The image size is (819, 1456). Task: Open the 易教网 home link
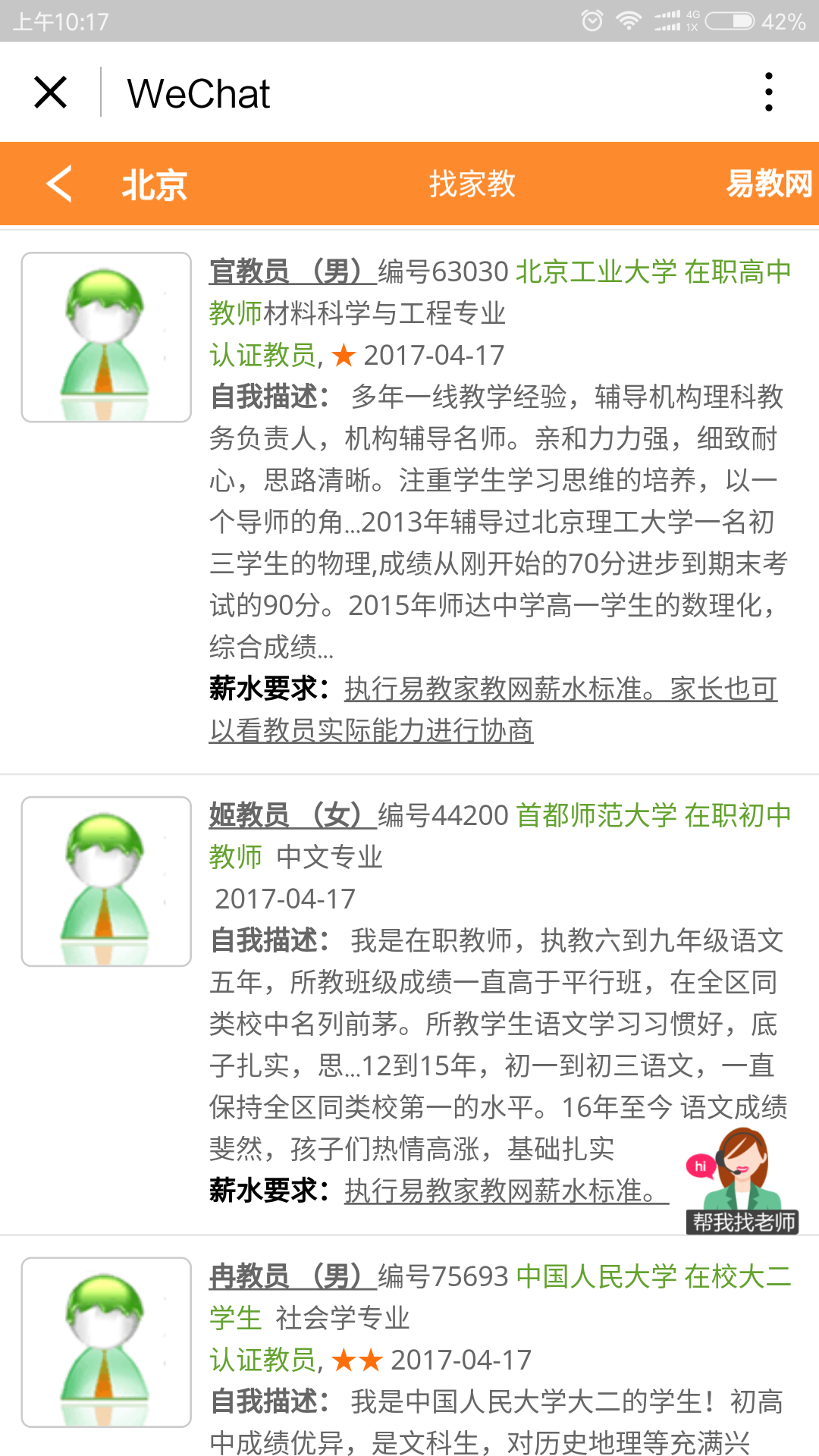coord(768,184)
